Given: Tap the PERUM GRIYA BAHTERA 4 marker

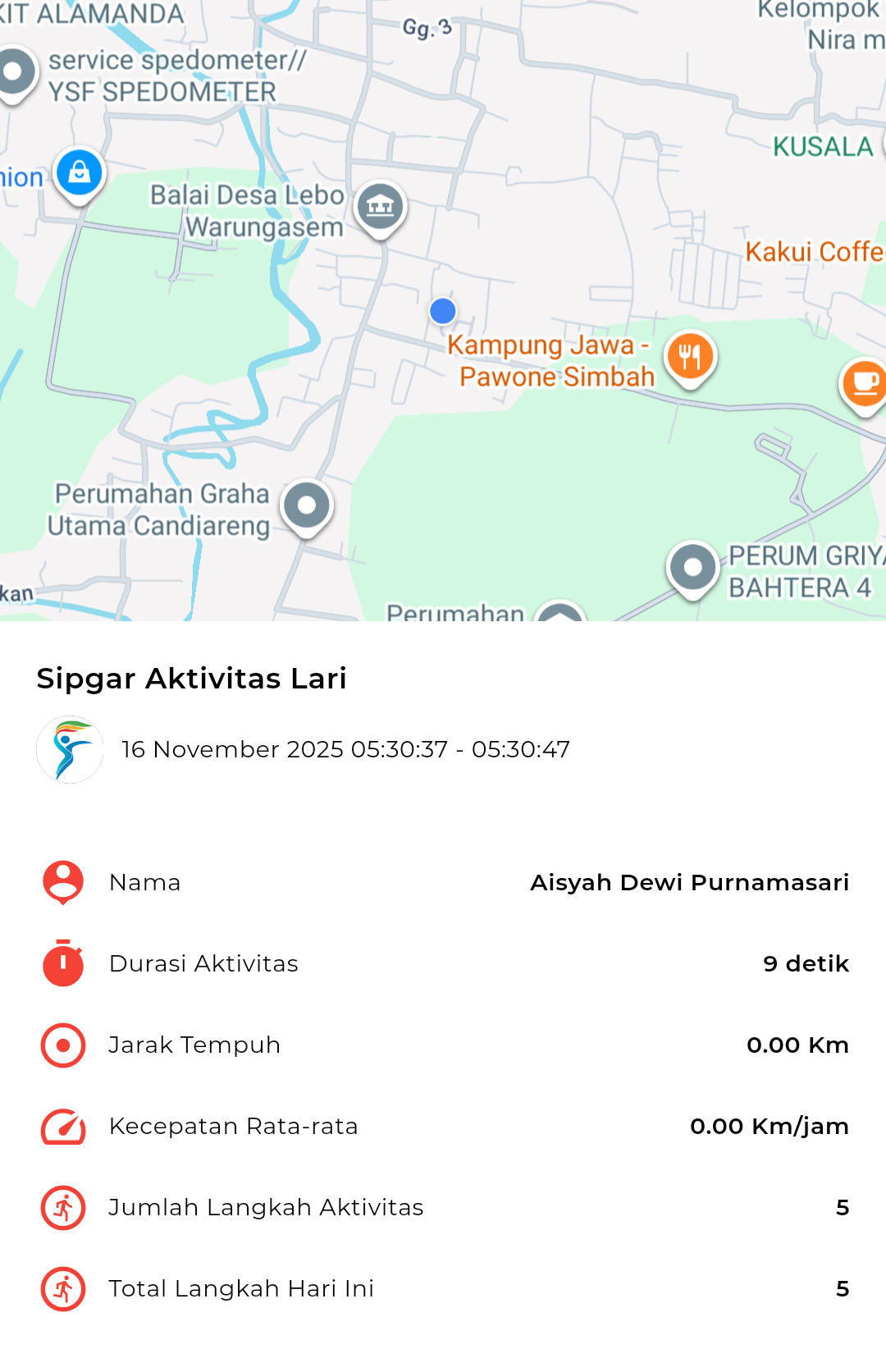Looking at the screenshot, I should pyautogui.click(x=693, y=568).
